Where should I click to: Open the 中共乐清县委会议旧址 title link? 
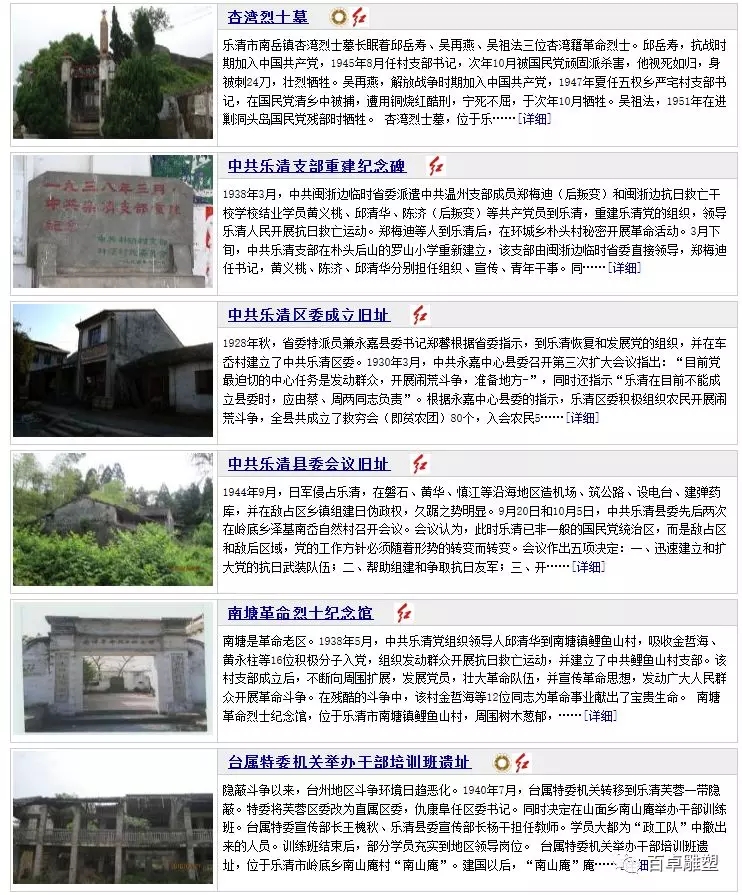pos(309,463)
